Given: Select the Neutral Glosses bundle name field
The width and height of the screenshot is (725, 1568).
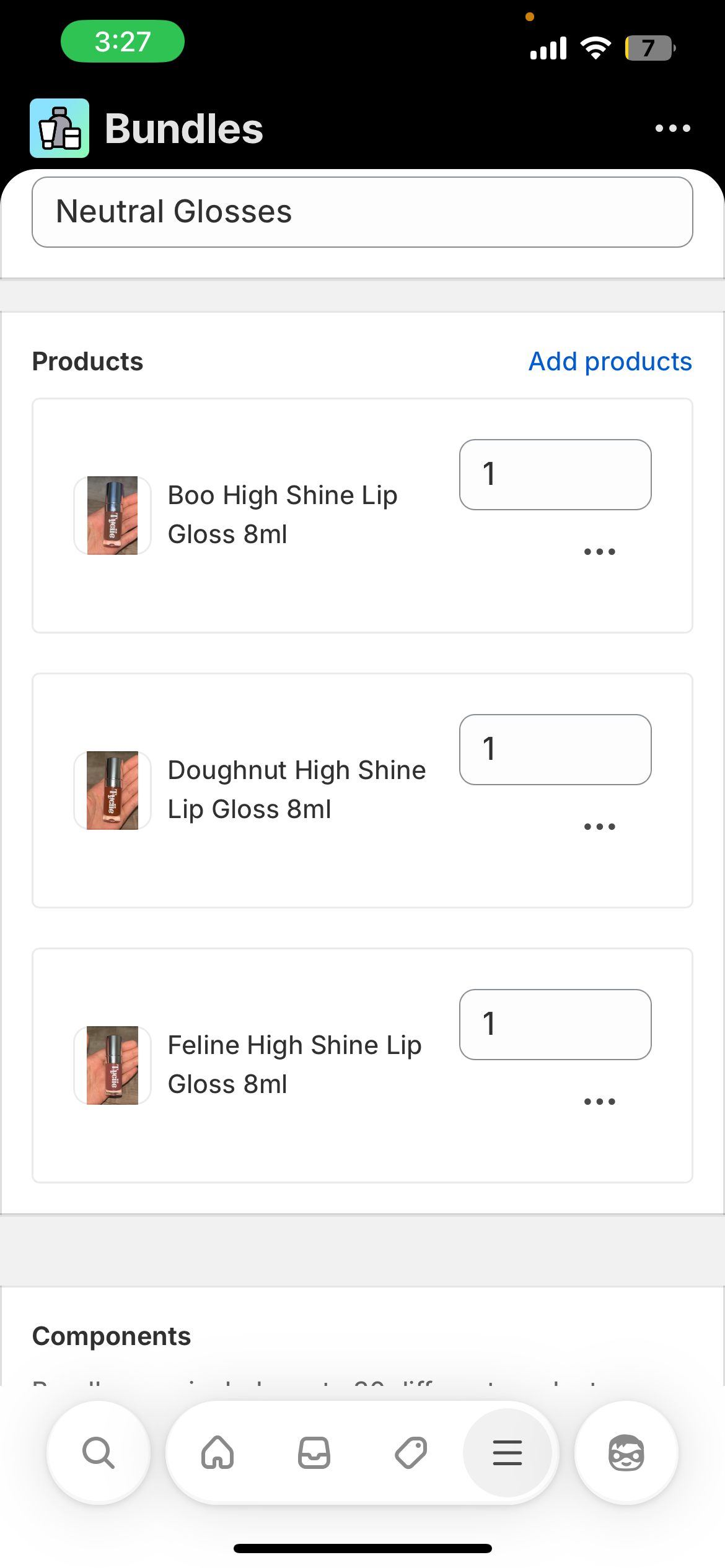Looking at the screenshot, I should [362, 212].
